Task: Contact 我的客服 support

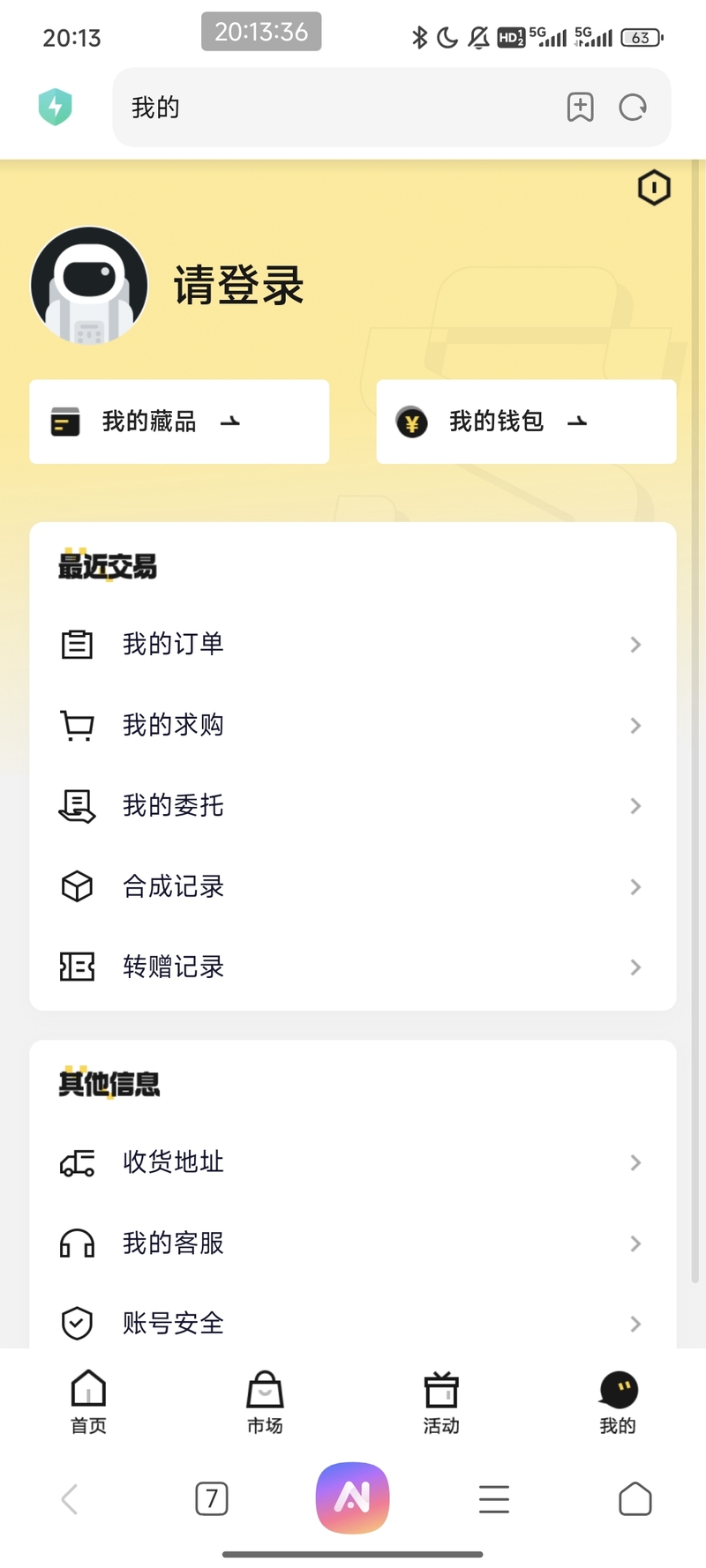Action: tap(352, 1243)
